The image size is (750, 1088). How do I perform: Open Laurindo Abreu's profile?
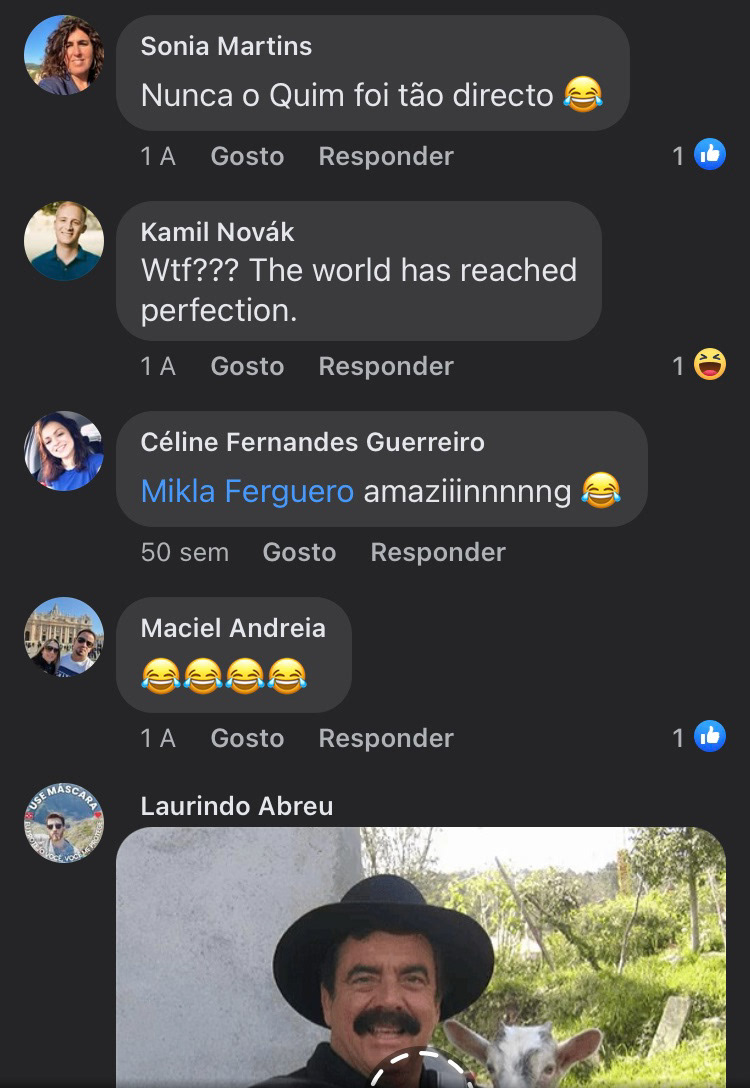[x=237, y=806]
